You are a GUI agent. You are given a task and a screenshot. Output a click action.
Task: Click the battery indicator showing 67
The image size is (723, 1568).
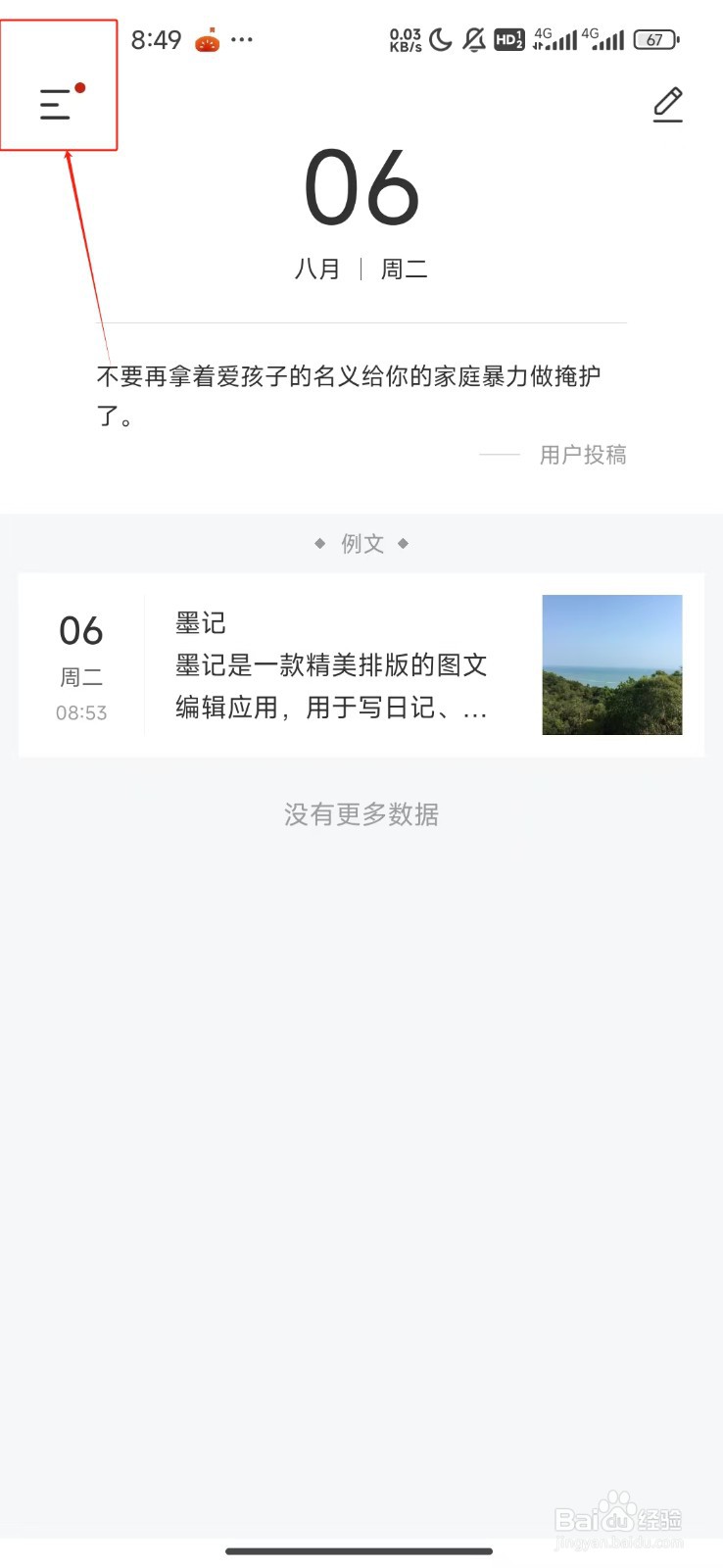tap(654, 40)
